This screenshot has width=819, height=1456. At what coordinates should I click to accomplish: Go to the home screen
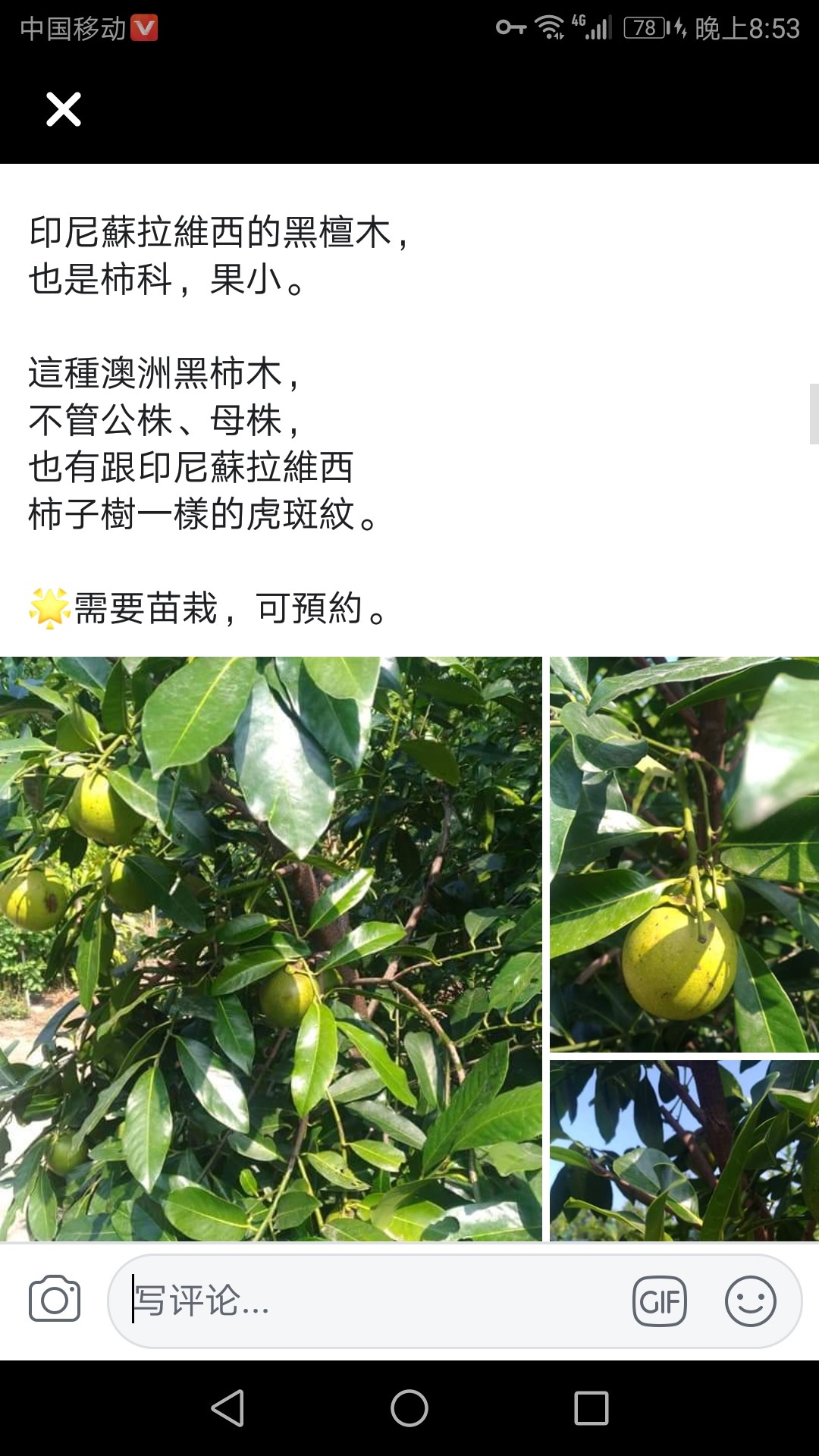[x=409, y=1408]
